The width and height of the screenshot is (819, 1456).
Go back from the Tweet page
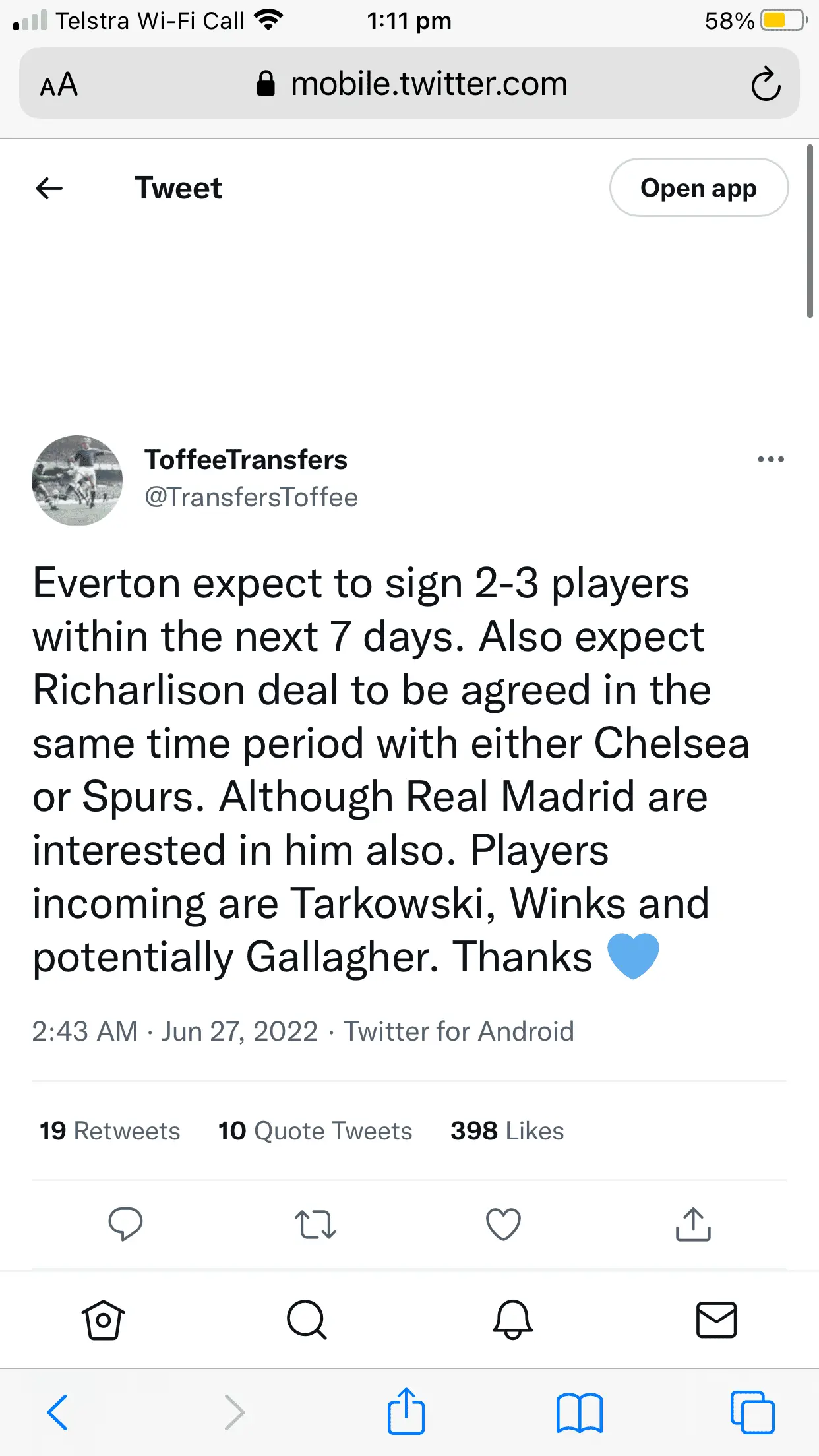click(49, 189)
